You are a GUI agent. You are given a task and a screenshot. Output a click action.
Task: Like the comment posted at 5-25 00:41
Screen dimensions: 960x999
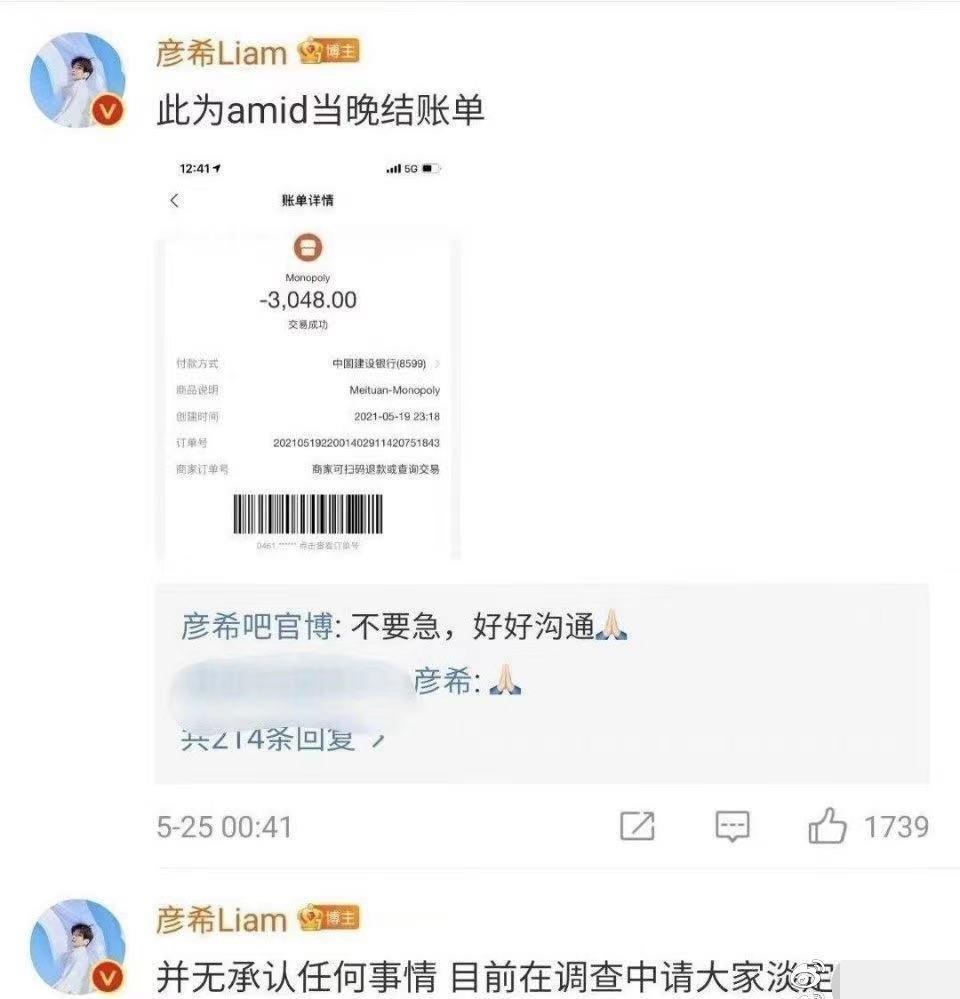click(x=828, y=827)
